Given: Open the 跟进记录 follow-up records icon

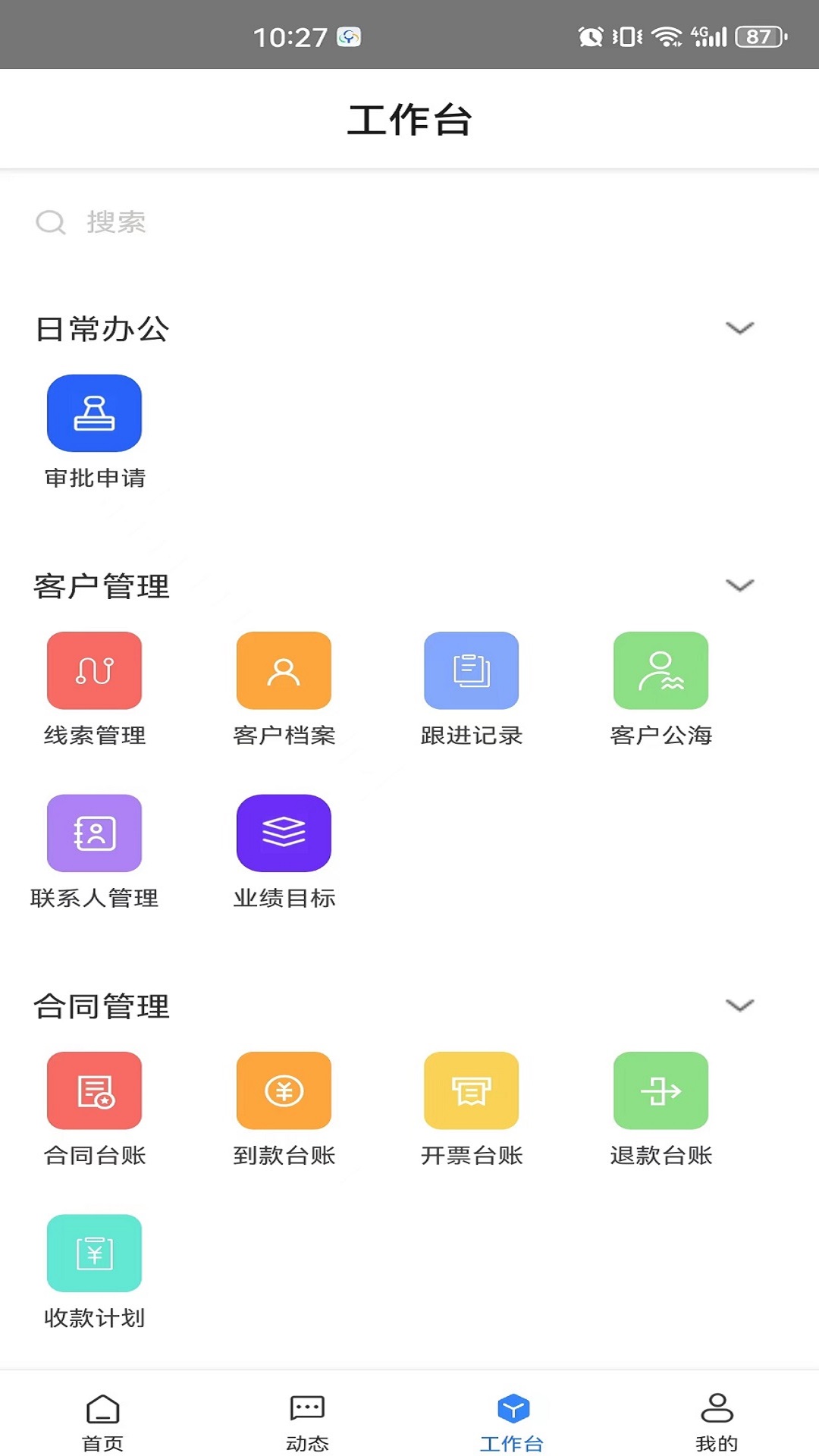Looking at the screenshot, I should (x=471, y=670).
